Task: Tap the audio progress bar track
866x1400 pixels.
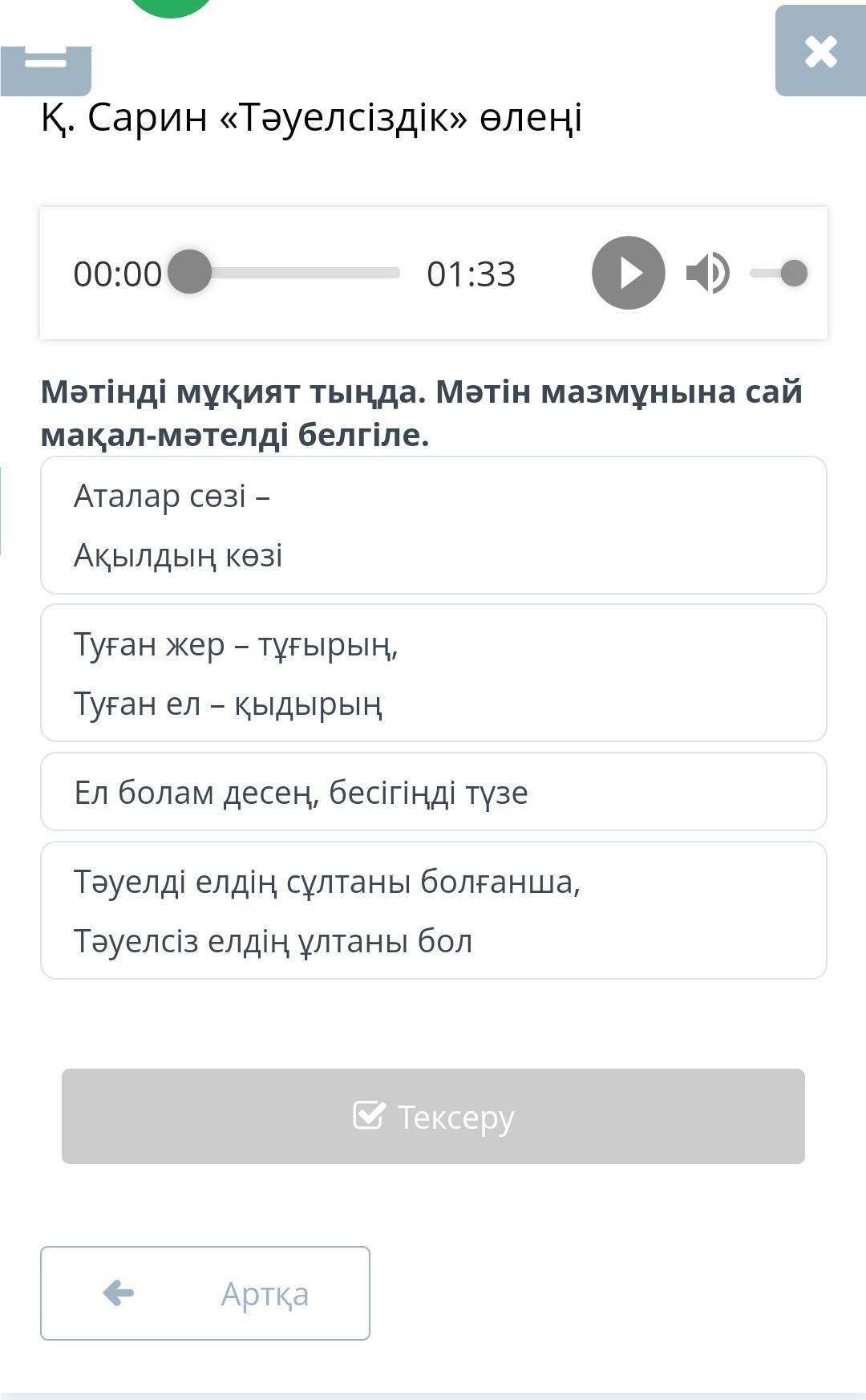Action: tap(293, 273)
